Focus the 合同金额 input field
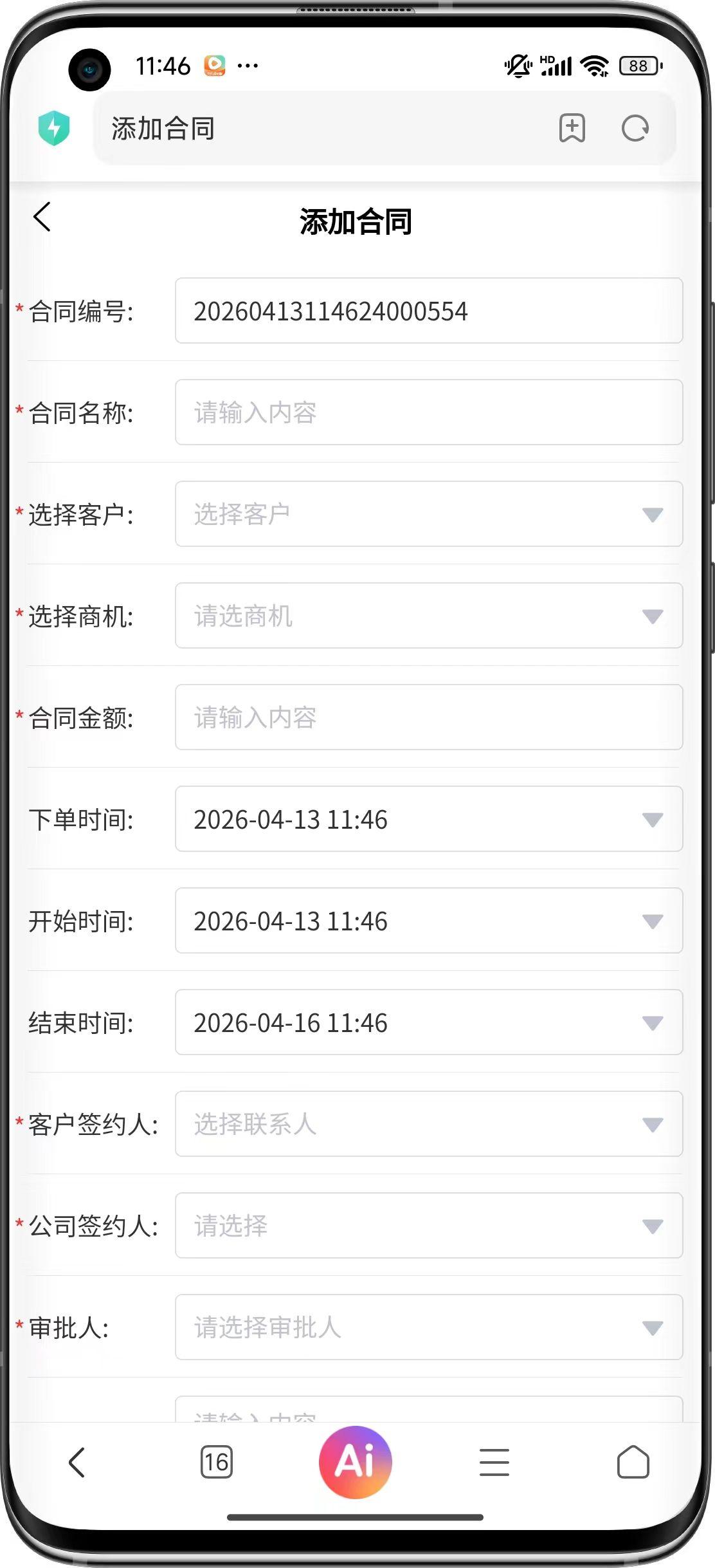The height and width of the screenshot is (1568, 715). [429, 717]
